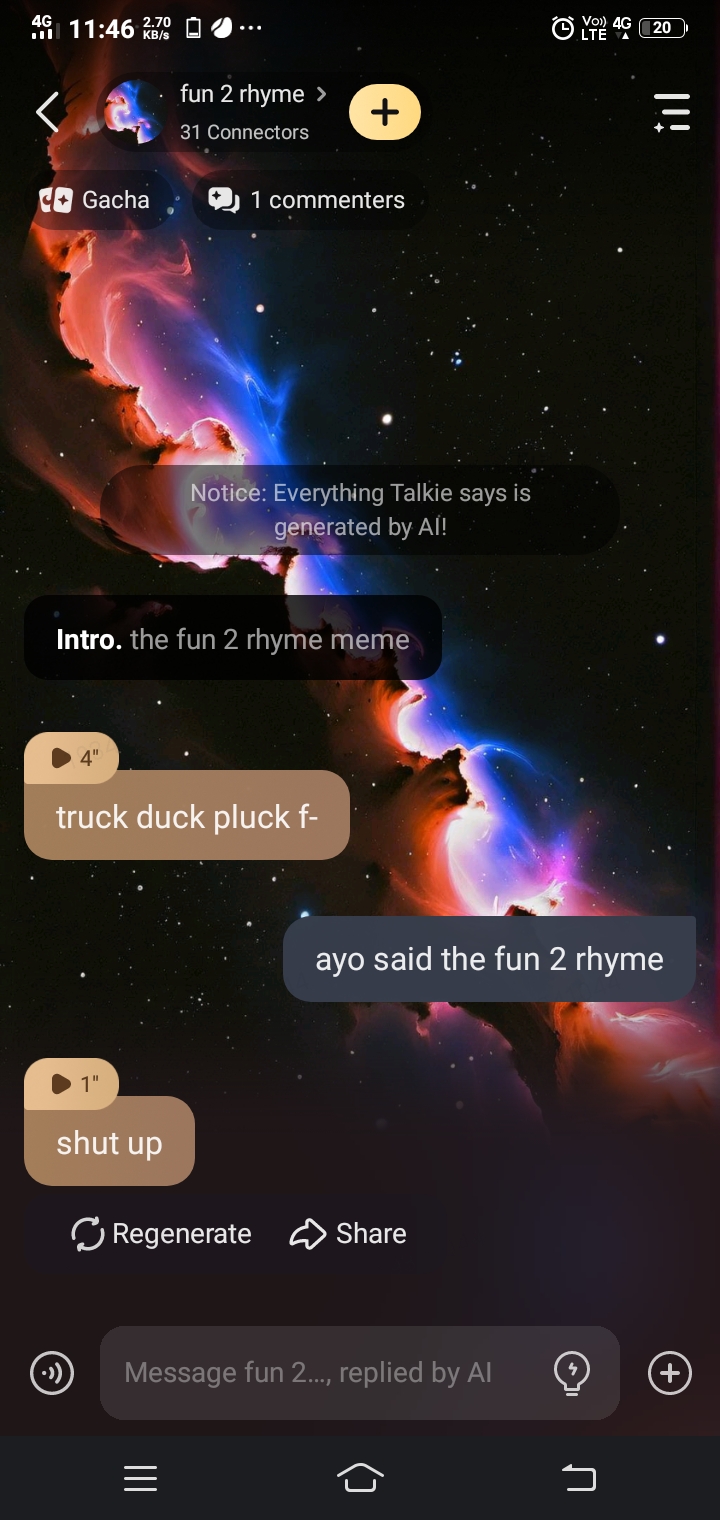720x1520 pixels.
Task: Go to the system home screen
Action: [360, 1478]
